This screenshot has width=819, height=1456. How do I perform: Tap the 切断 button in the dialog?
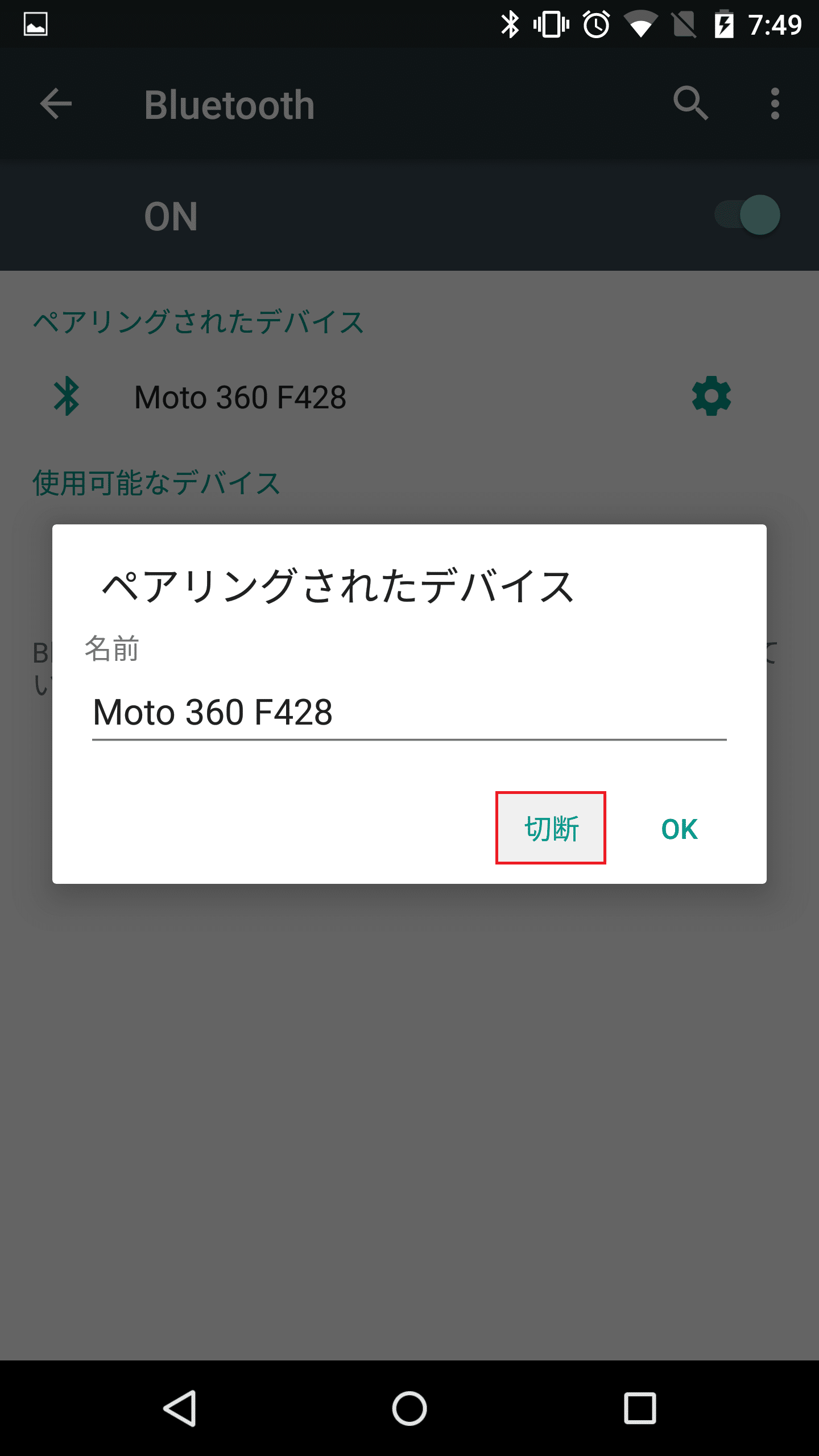[551, 828]
